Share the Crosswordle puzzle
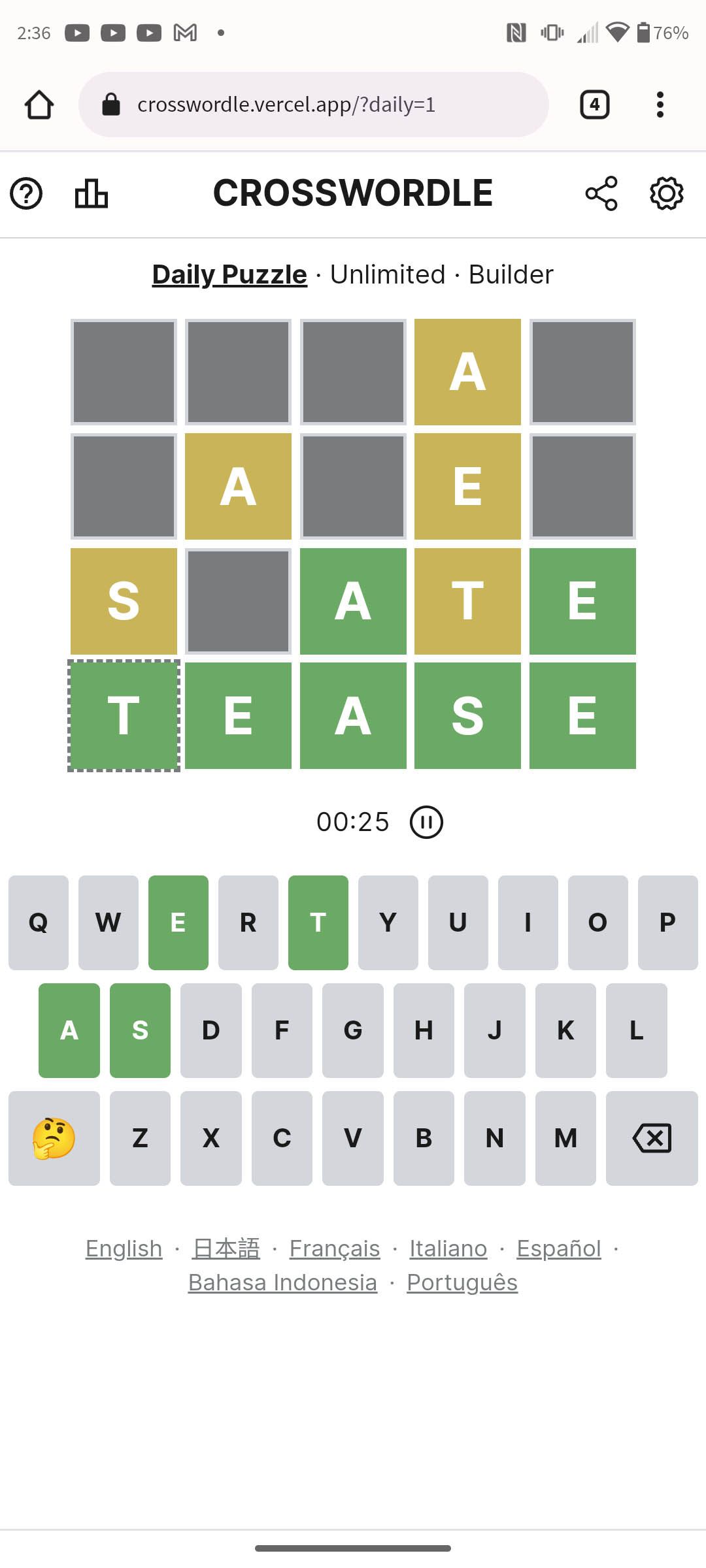Image resolution: width=706 pixels, height=1568 pixels. coord(601,194)
